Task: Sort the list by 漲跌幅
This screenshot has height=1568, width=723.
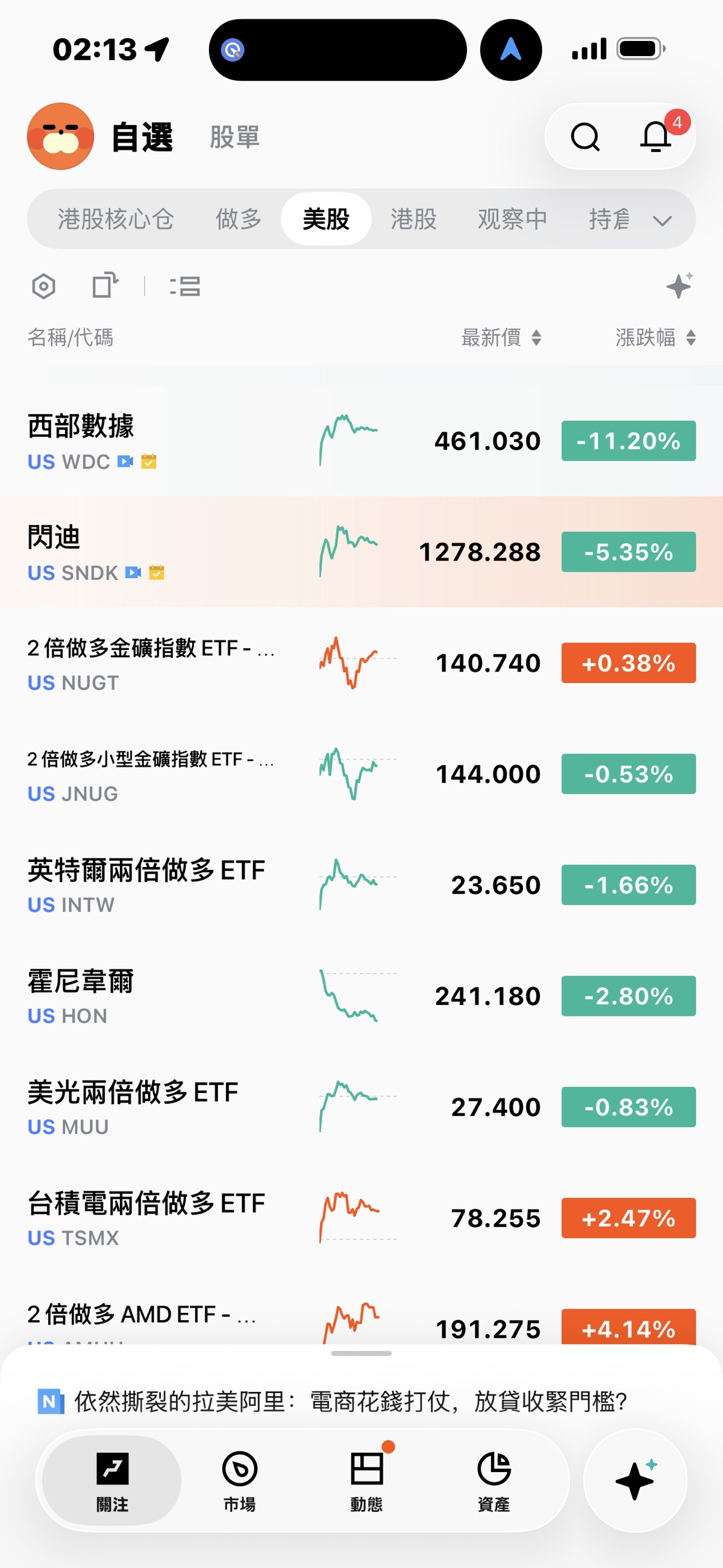Action: coord(656,337)
